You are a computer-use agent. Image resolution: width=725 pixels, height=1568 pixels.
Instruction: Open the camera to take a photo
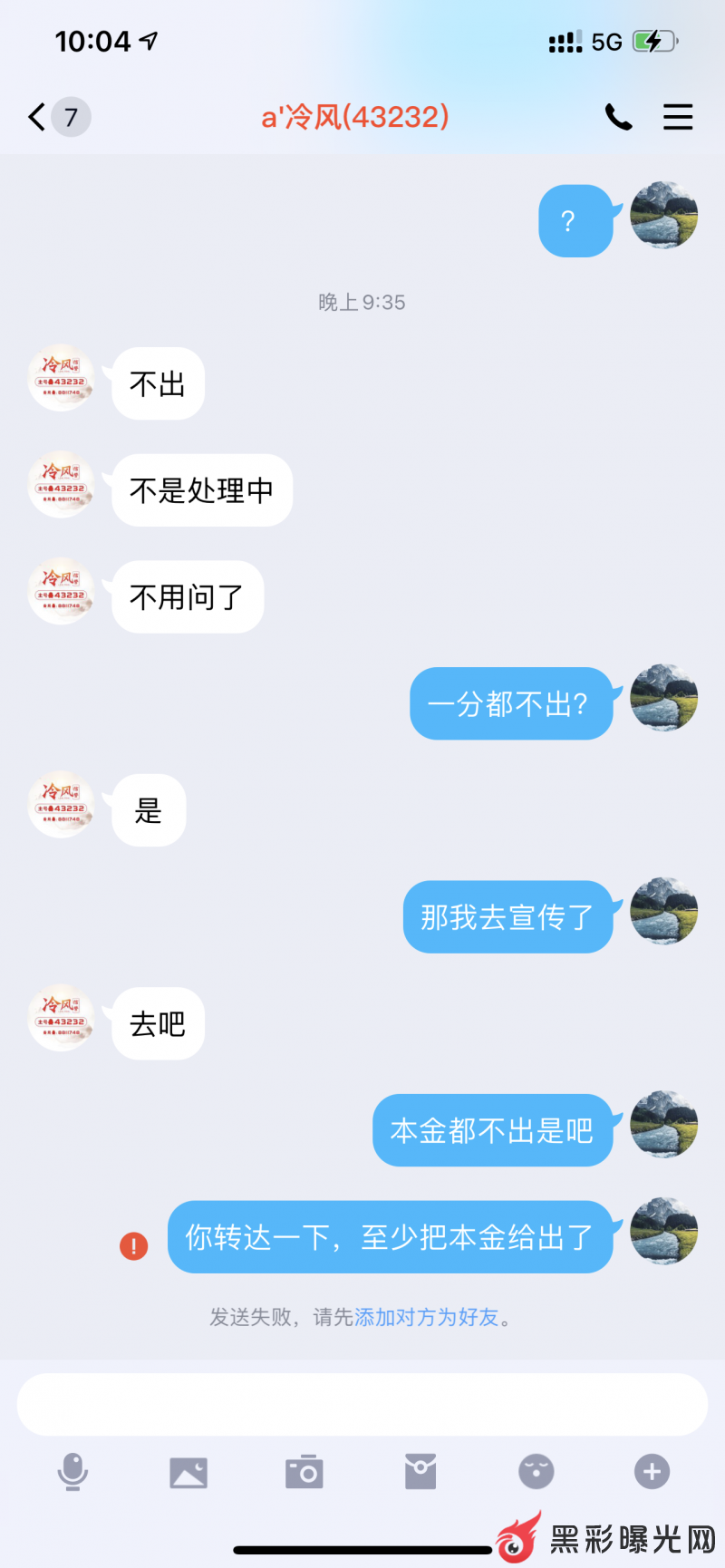304,1472
